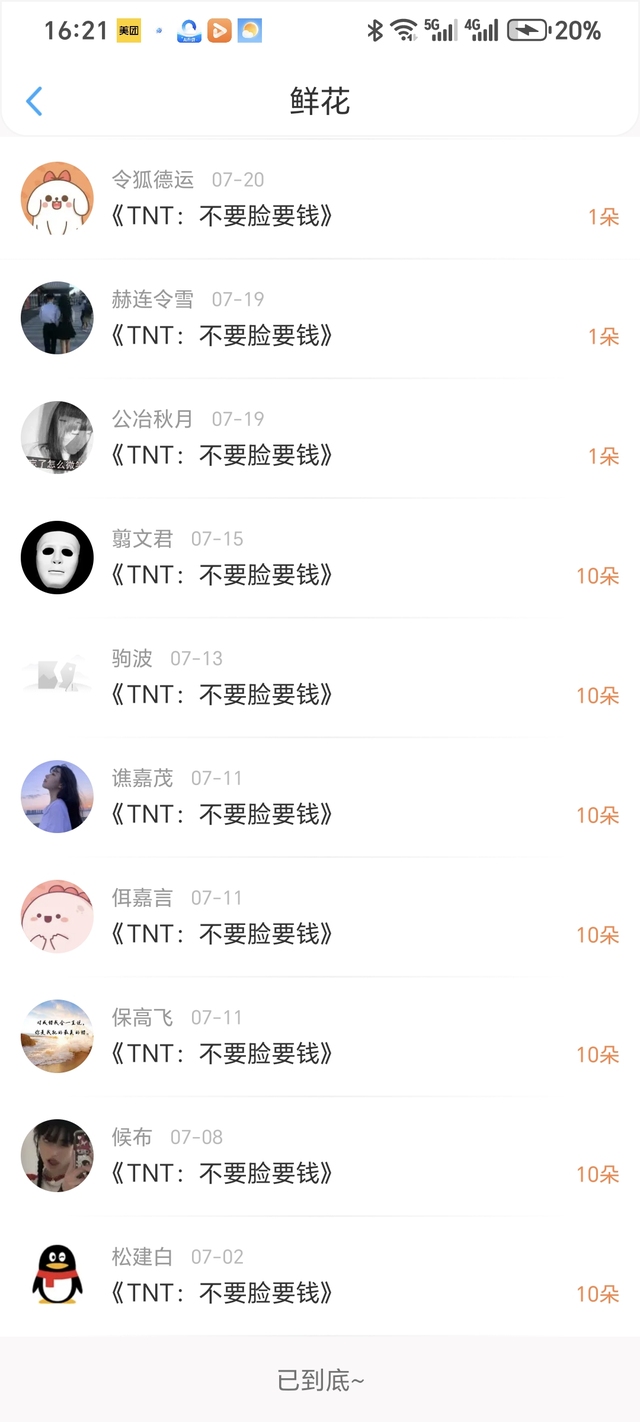Open 保高飞's flower entry
Screen dimensions: 640x1422
[x=320, y=1036]
